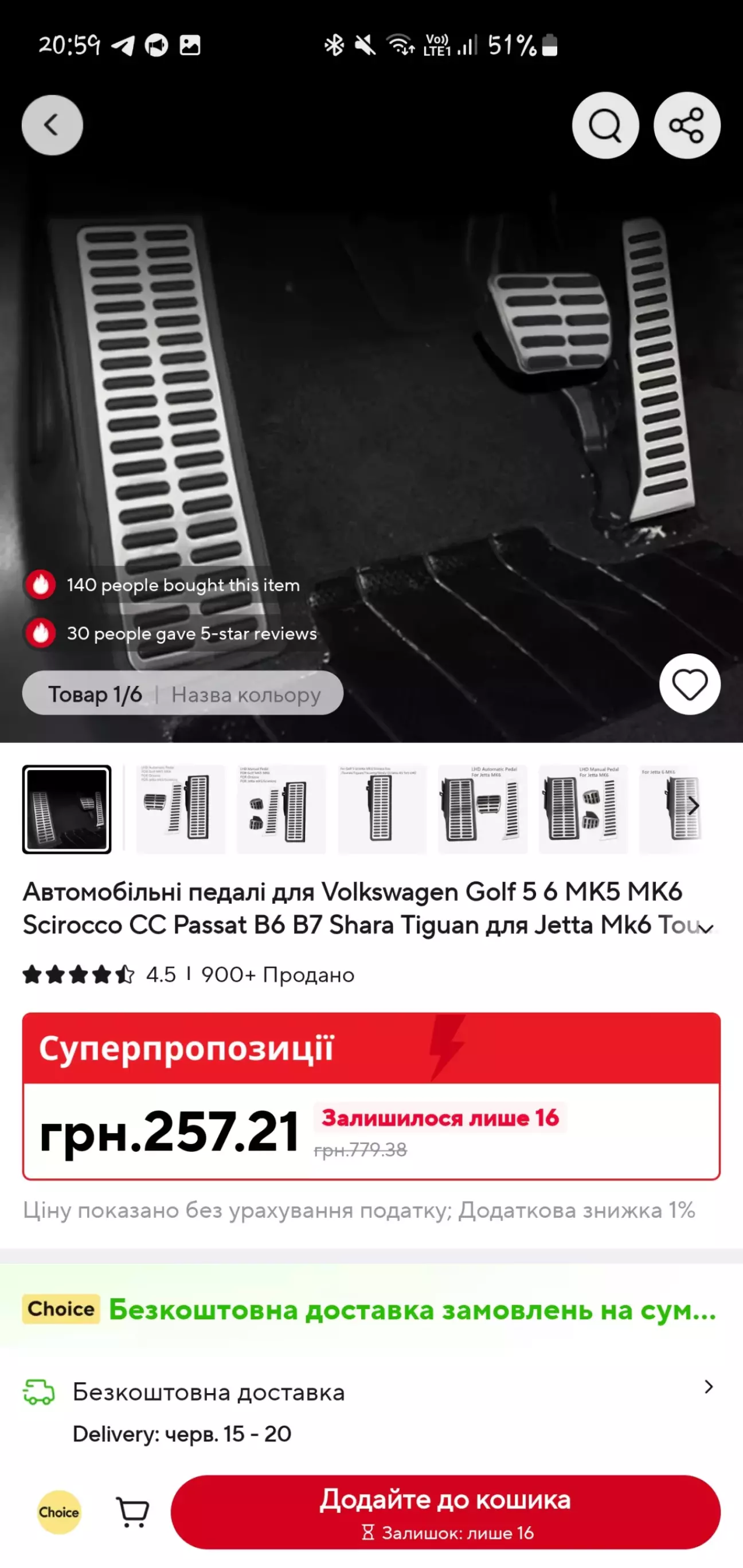Viewport: 743px width, 1568px height.
Task: Open the shopping cart icon
Action: click(x=132, y=1512)
